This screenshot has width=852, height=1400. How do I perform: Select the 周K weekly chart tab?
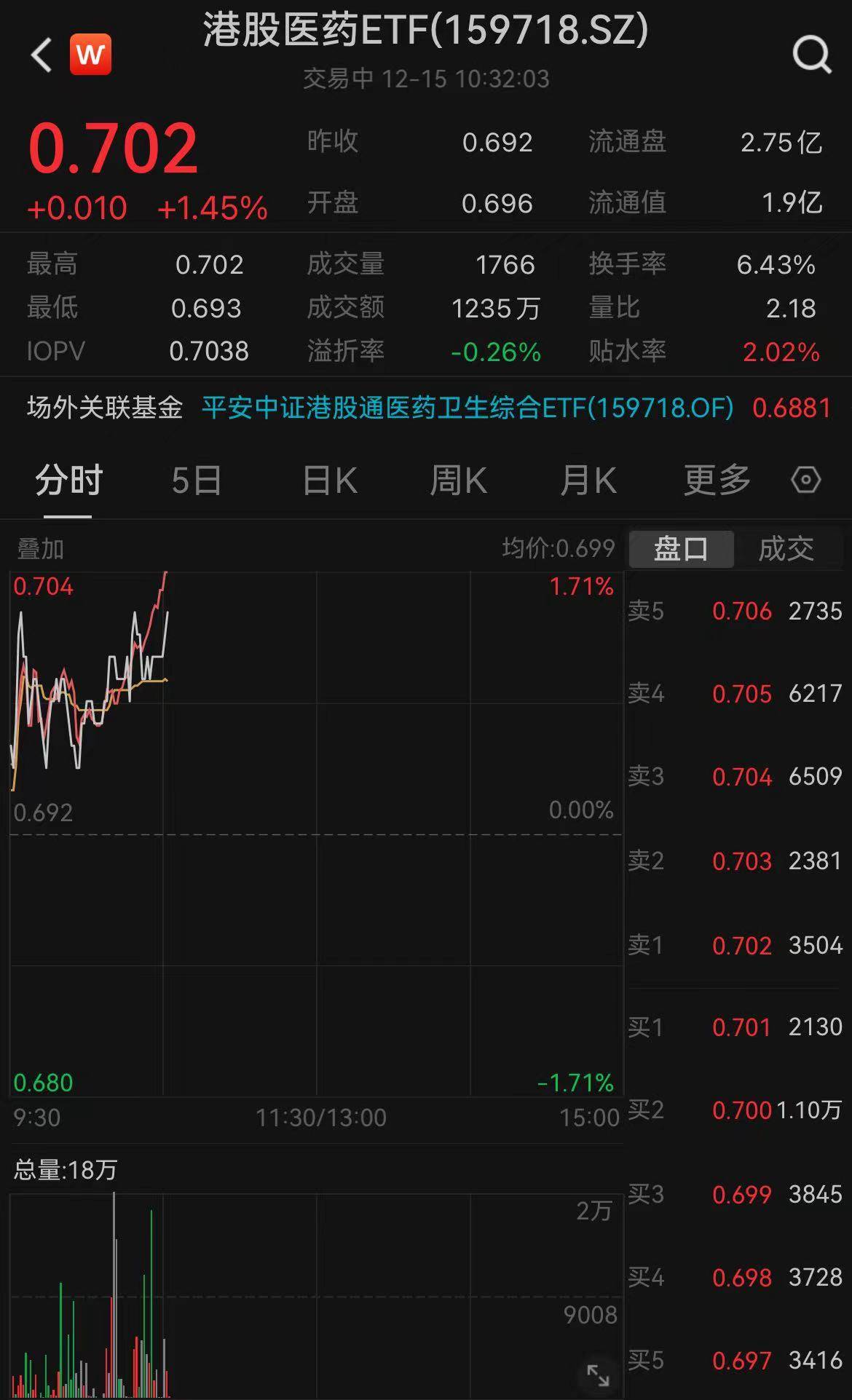pyautogui.click(x=457, y=480)
